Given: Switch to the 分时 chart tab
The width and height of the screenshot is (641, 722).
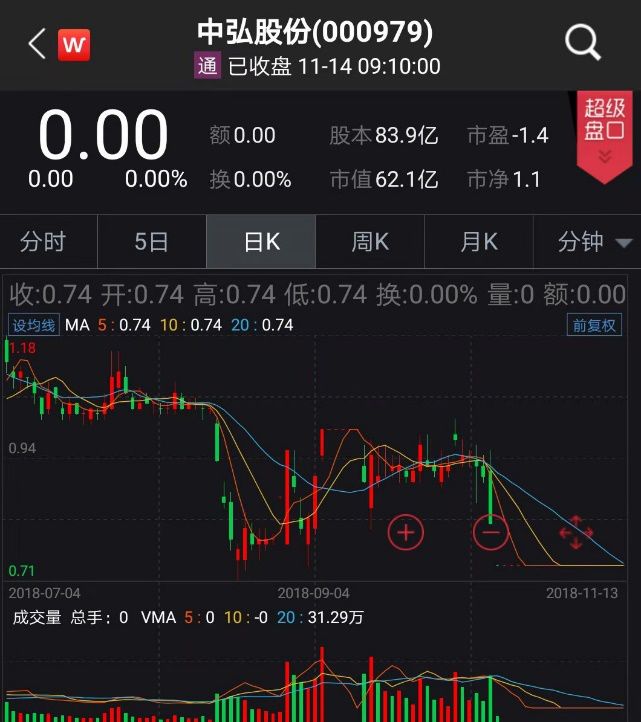Looking at the screenshot, I should click(x=43, y=241).
